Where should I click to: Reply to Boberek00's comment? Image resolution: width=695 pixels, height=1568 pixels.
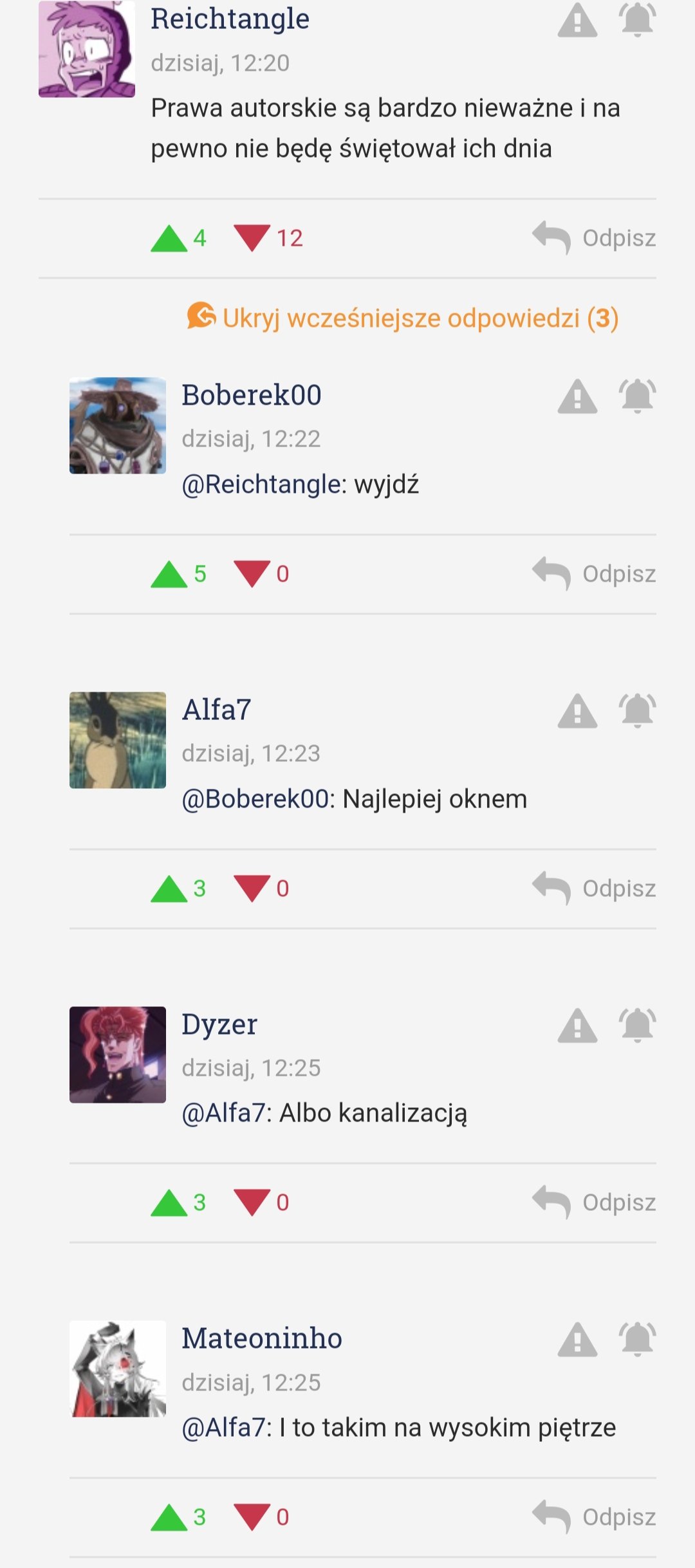[x=594, y=574]
